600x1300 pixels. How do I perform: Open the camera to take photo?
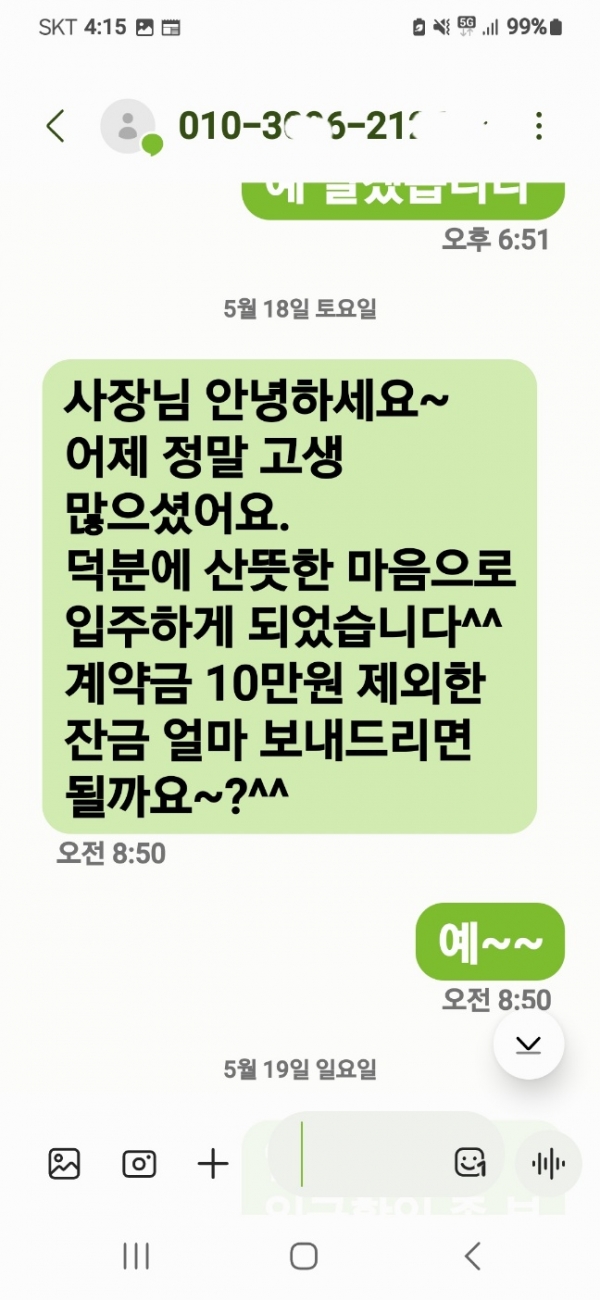pyautogui.click(x=139, y=1163)
